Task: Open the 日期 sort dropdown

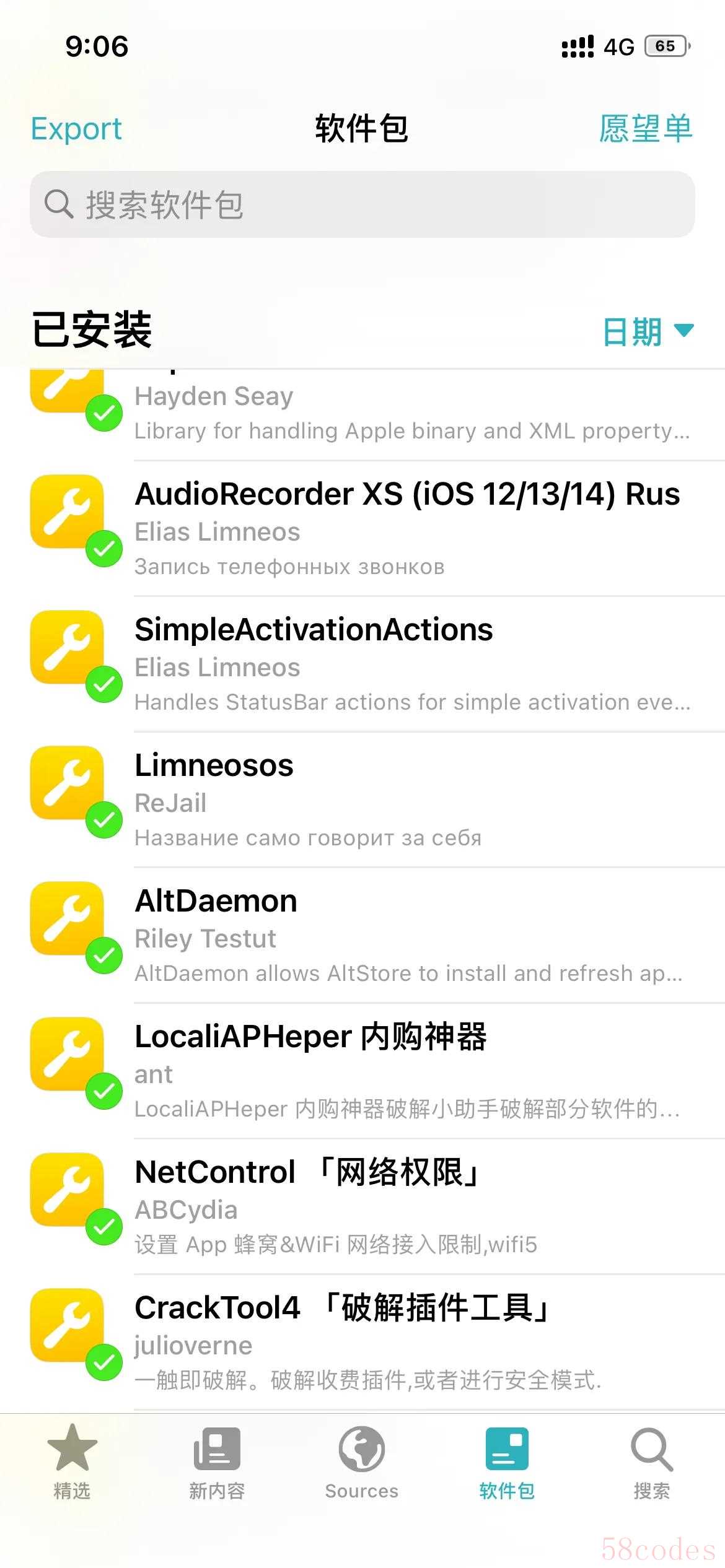Action: tap(648, 331)
